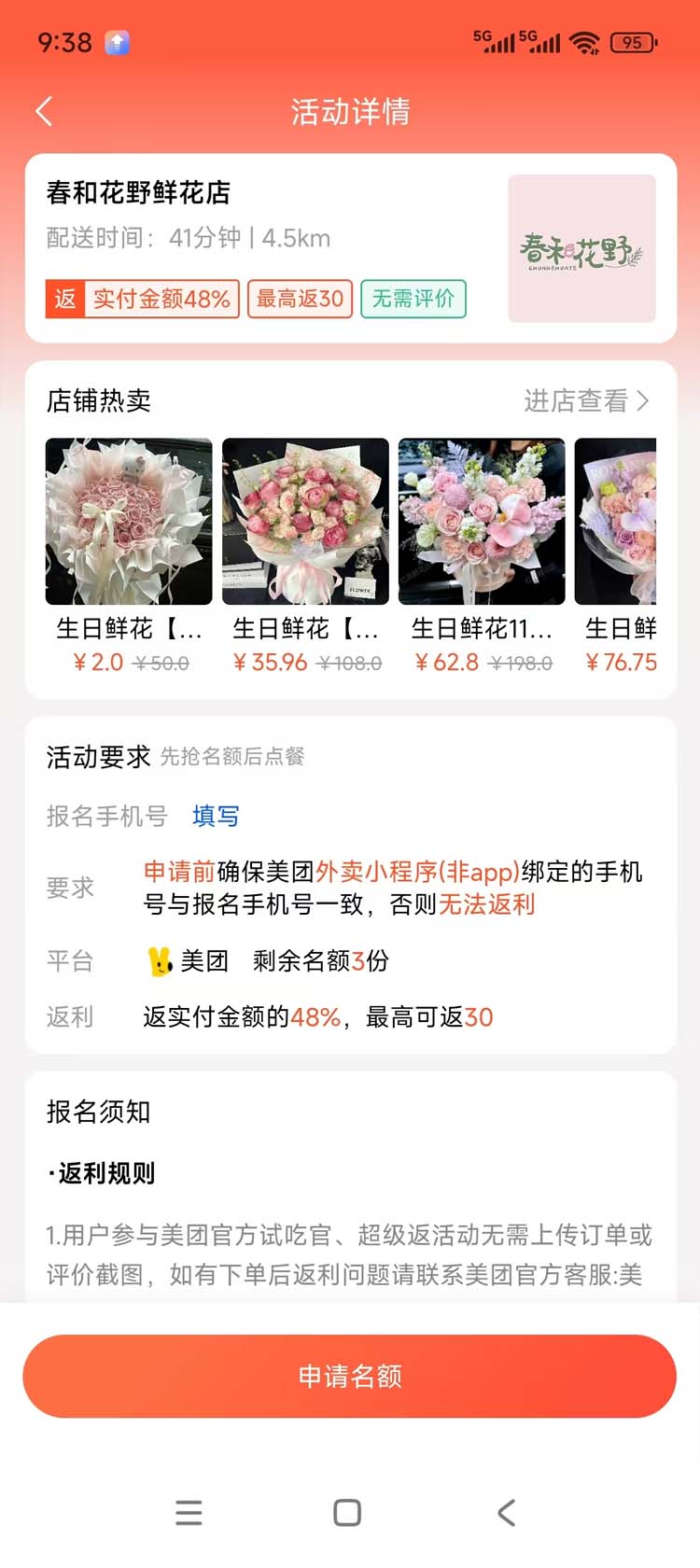Expand 进店查看 with the chevron arrow
700x1568 pixels.
585,401
